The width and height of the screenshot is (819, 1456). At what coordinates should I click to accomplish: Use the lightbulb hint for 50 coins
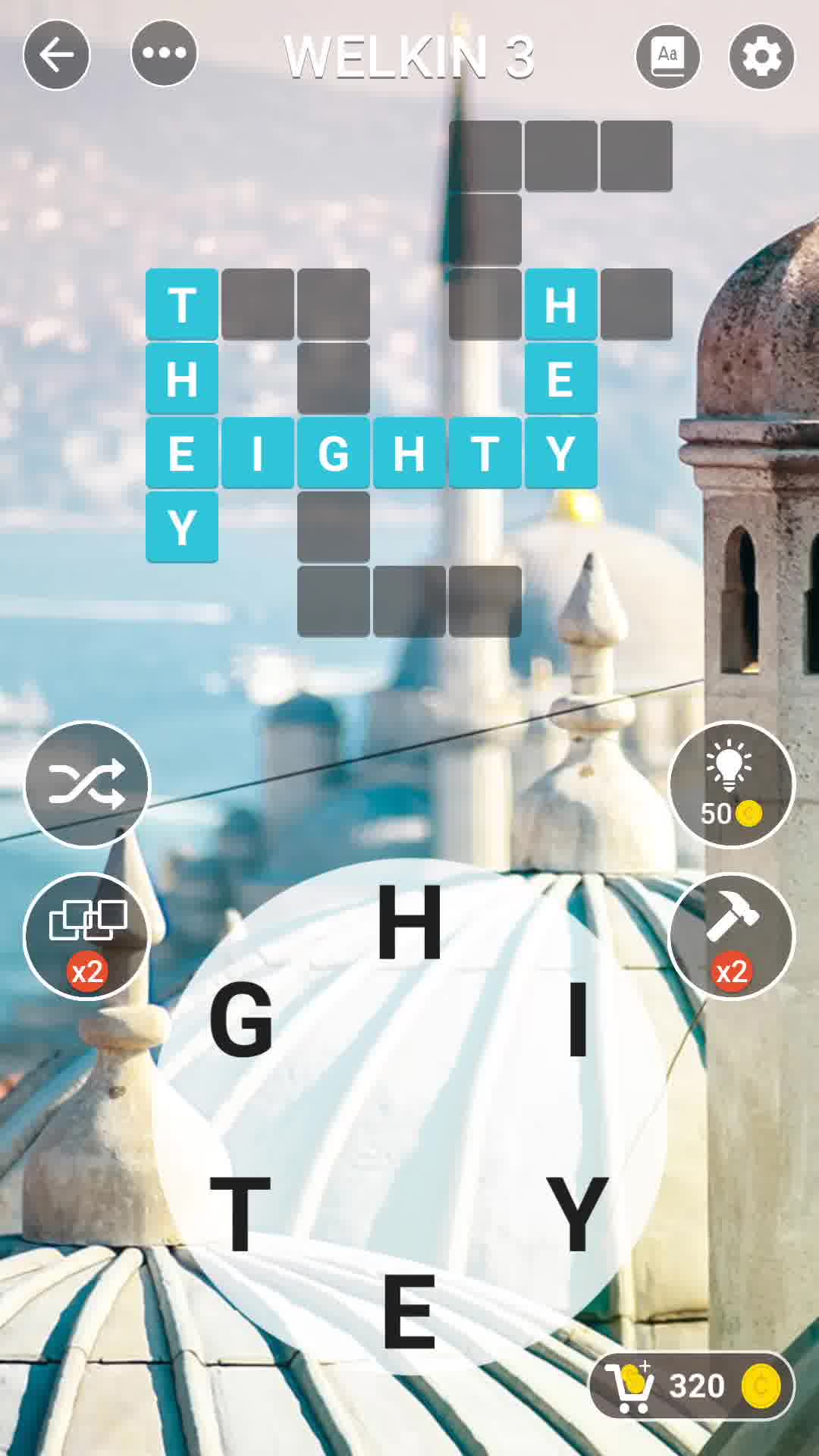[x=731, y=783]
